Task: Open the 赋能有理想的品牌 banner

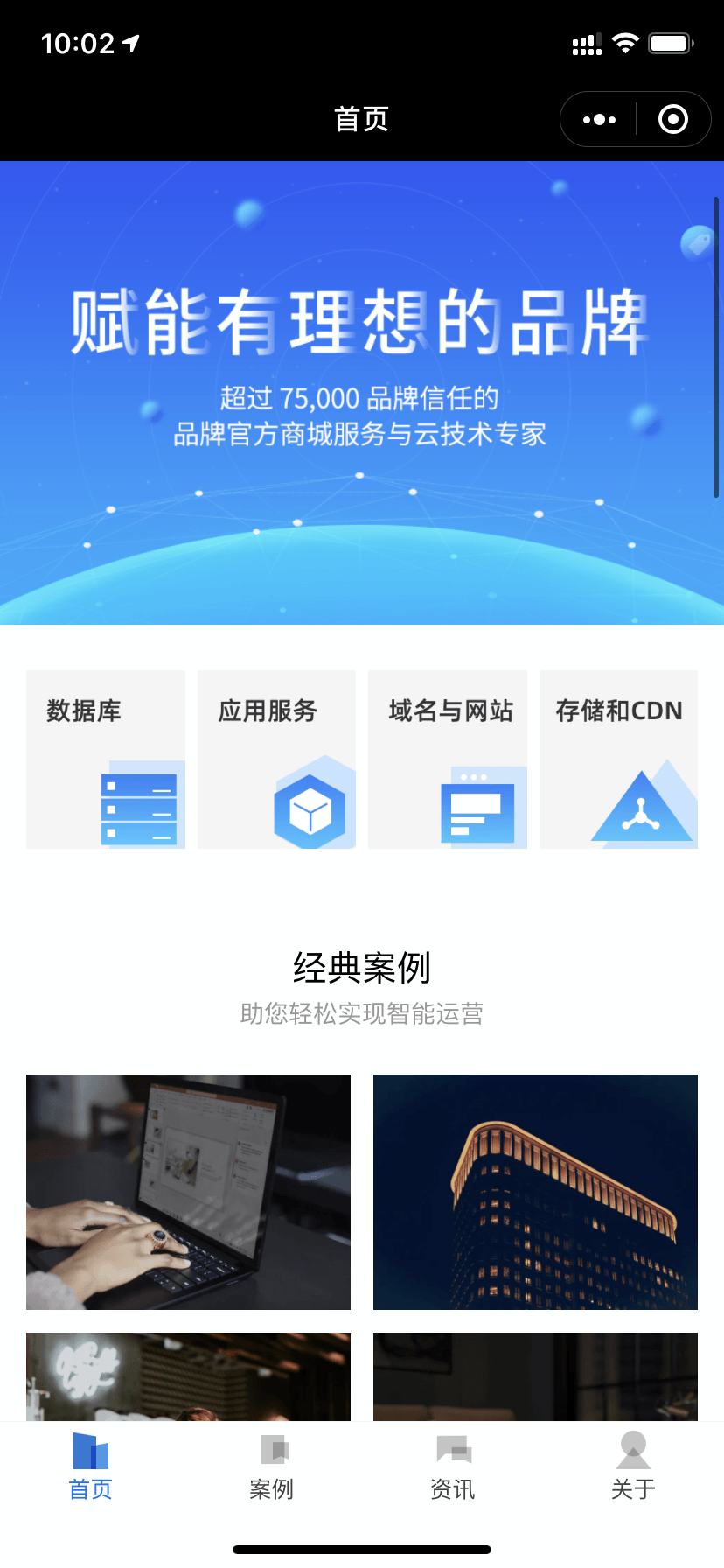Action: point(362,393)
